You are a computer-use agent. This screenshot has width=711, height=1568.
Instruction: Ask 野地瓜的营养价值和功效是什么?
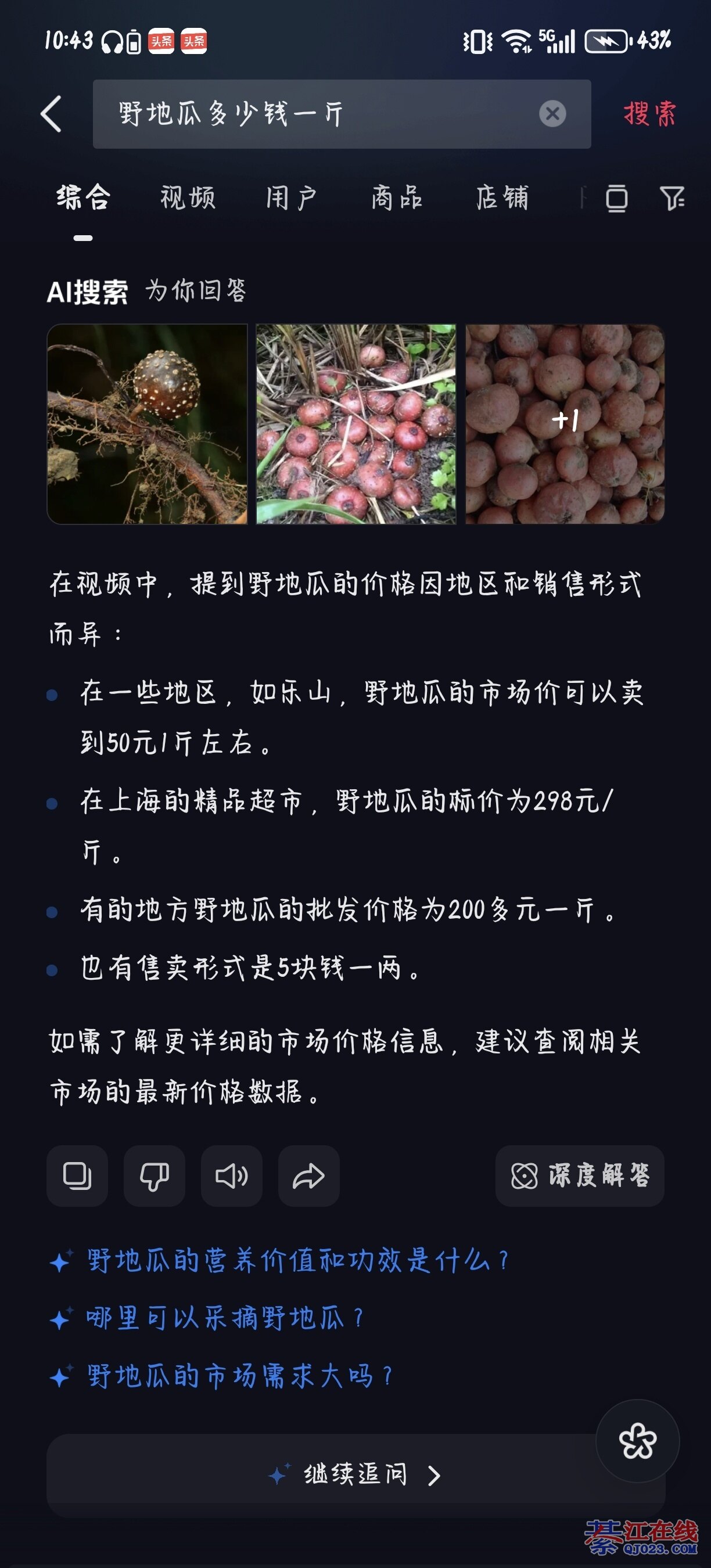point(297,1260)
